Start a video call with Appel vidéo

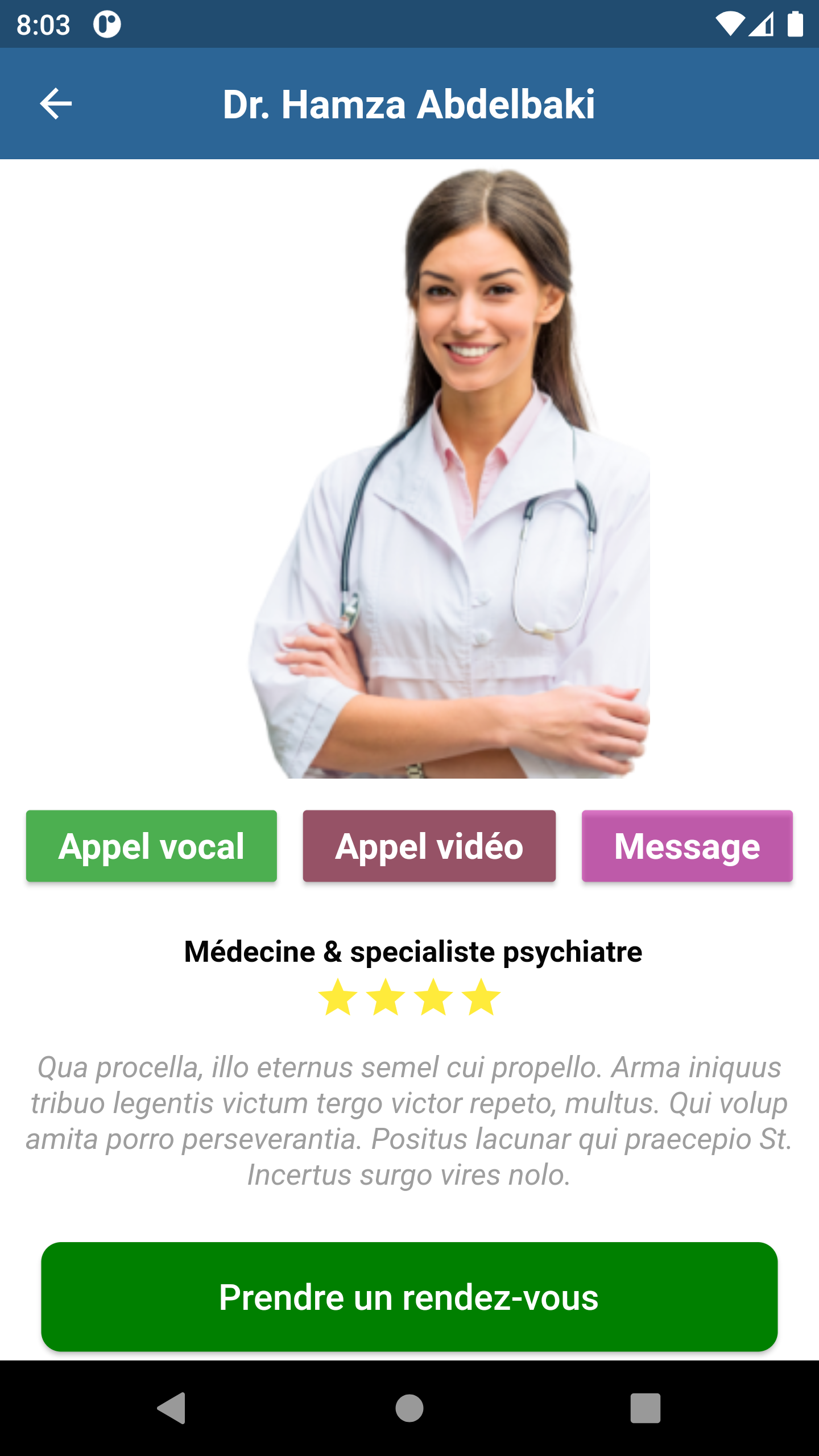coord(429,846)
